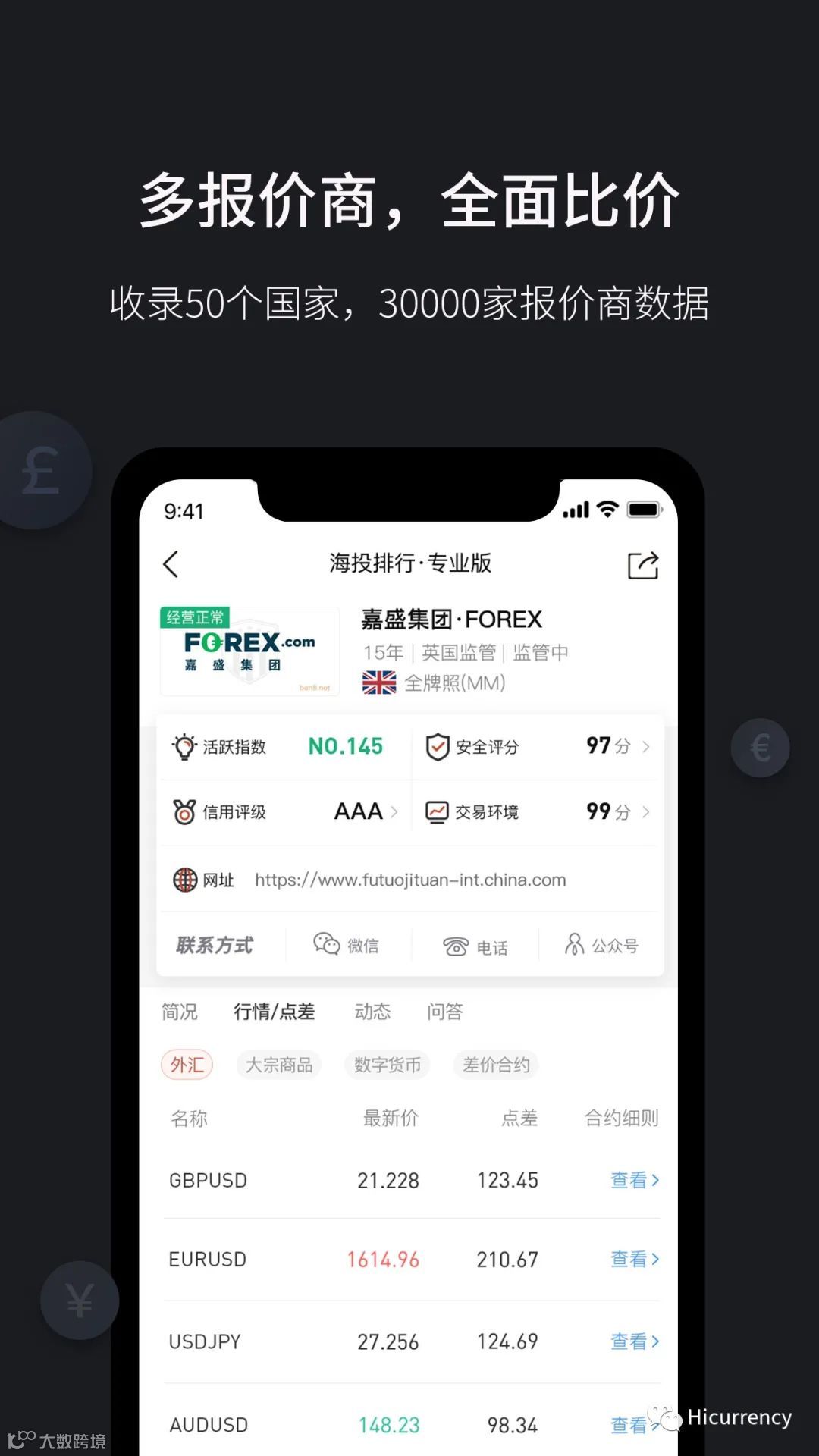The image size is (819, 1456).
Task: Expand the 信用评级 AAA detail chevron
Action: pos(395,811)
